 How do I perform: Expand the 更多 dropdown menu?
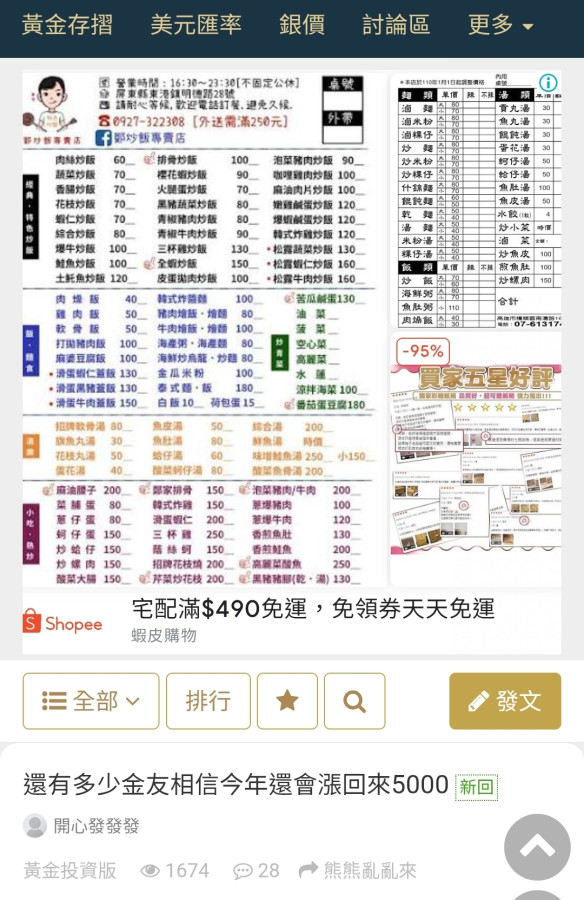(500, 25)
